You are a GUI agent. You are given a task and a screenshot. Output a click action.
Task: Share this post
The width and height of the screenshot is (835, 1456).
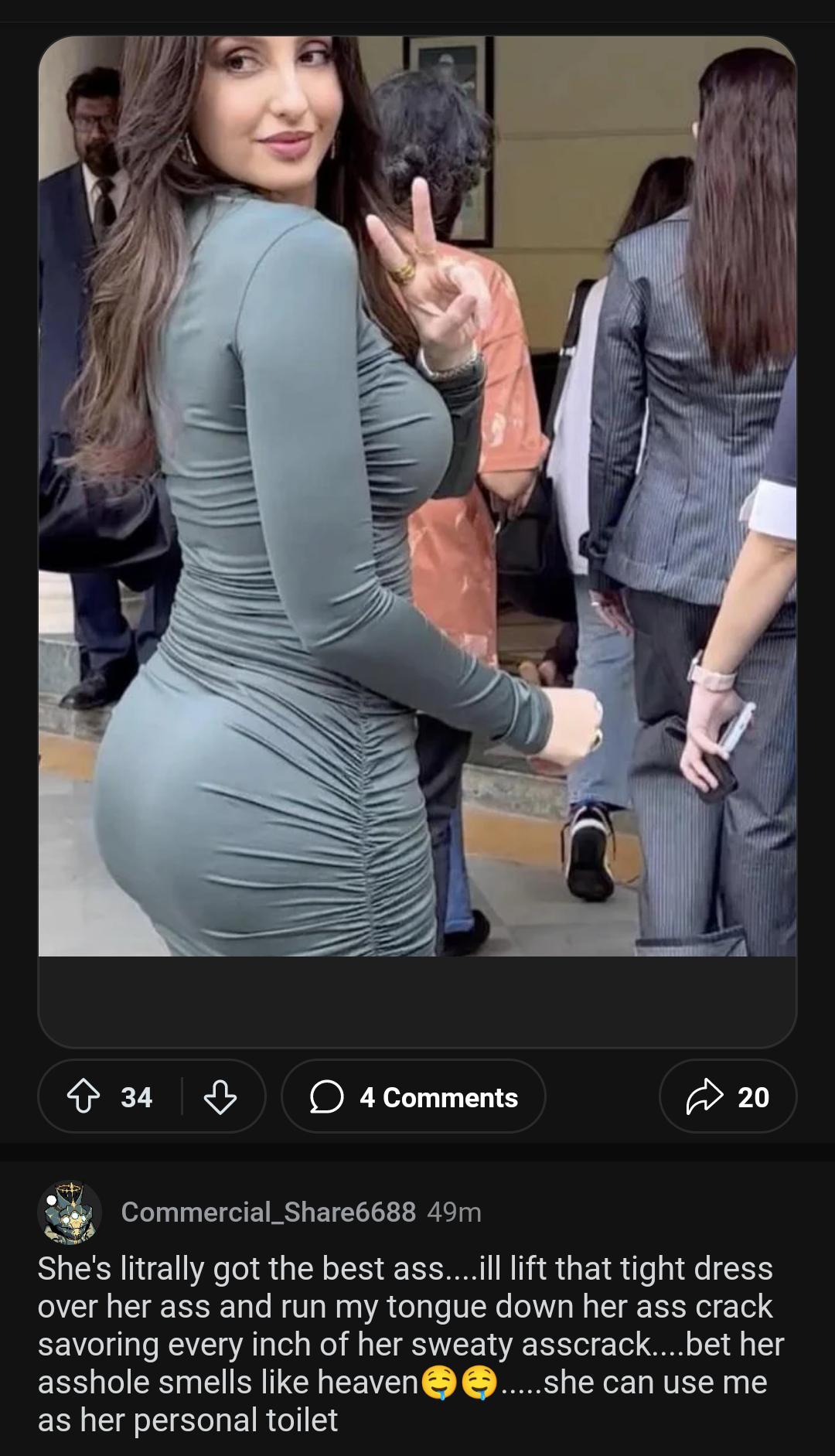(727, 1096)
